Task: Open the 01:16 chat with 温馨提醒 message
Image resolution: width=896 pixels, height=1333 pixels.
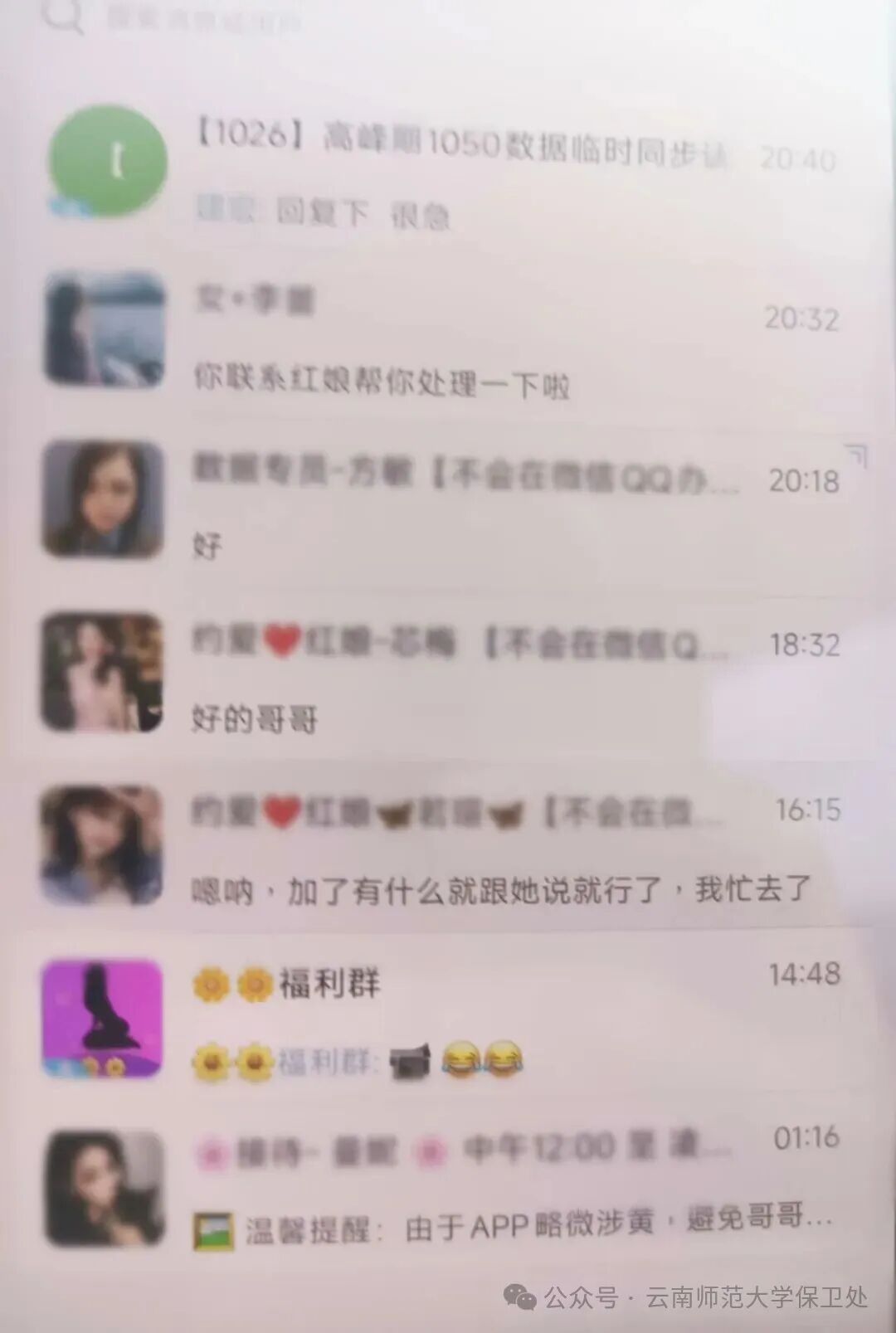Action: click(x=465, y=1188)
